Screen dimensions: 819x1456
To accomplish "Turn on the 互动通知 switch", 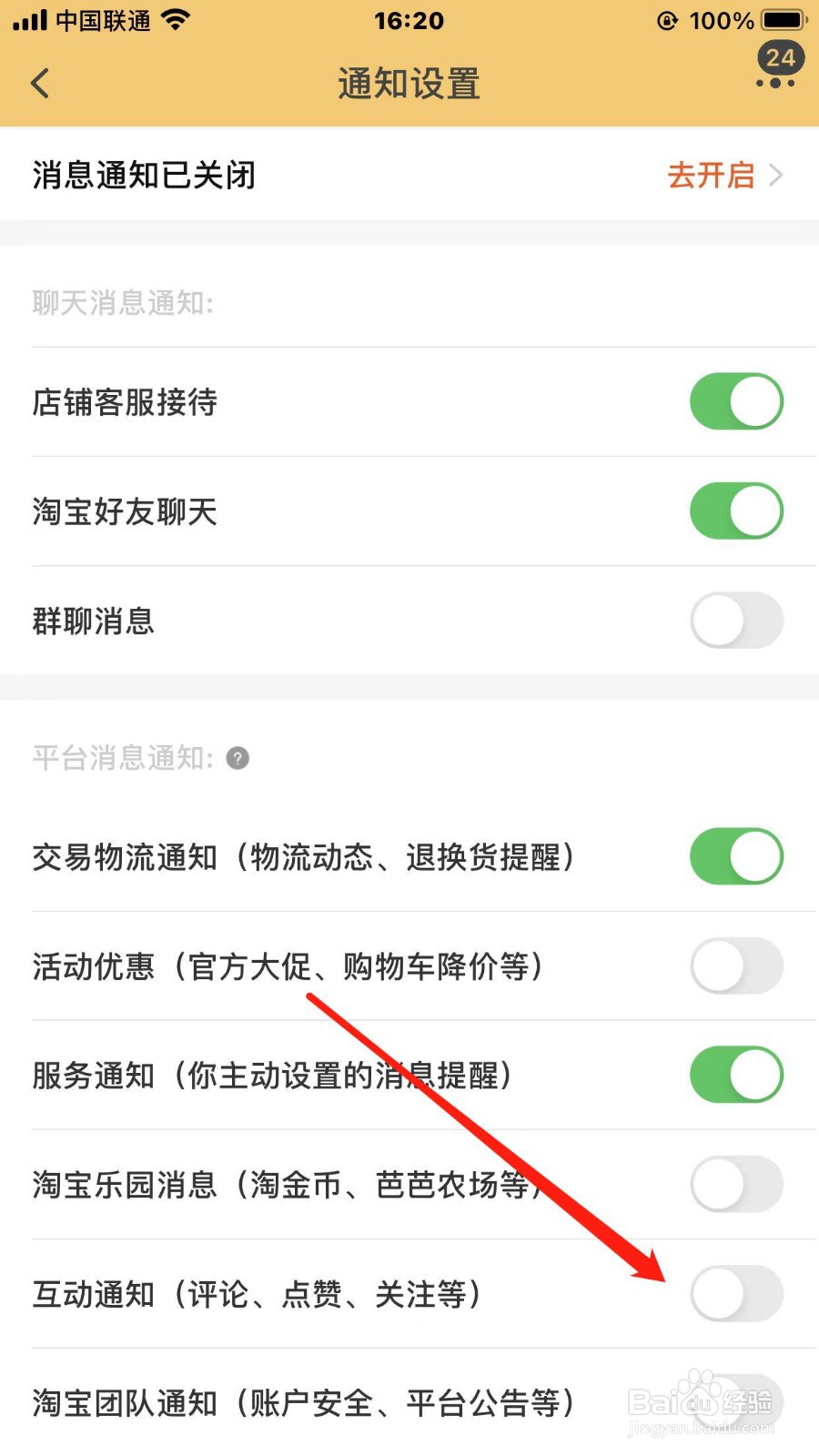I will [736, 1294].
